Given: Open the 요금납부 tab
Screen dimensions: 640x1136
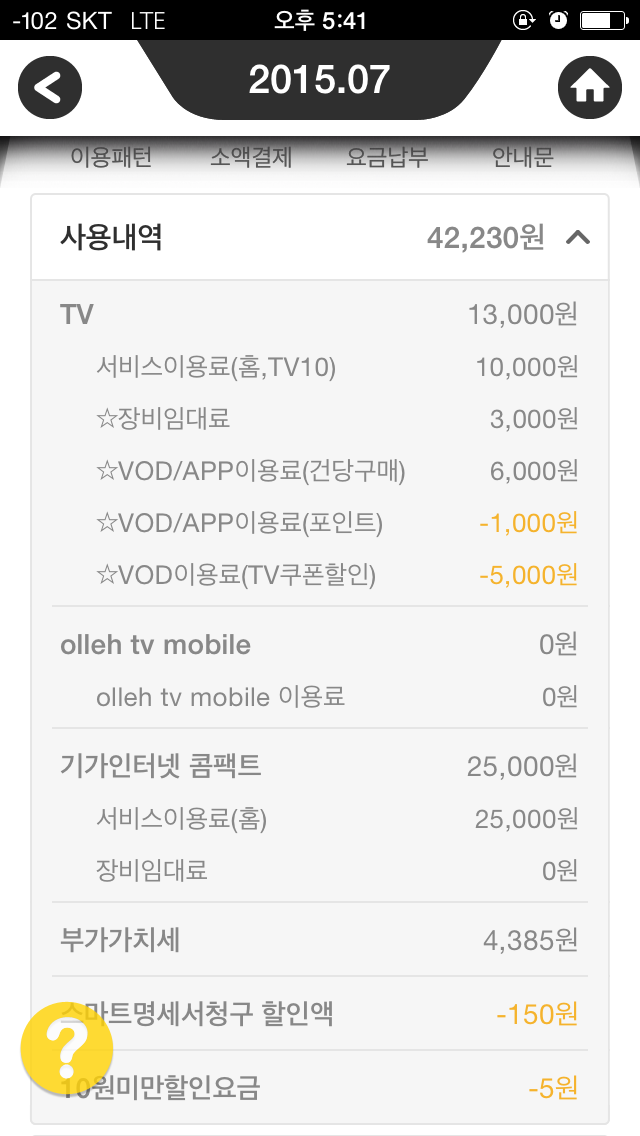Looking at the screenshot, I should pyautogui.click(x=387, y=157).
